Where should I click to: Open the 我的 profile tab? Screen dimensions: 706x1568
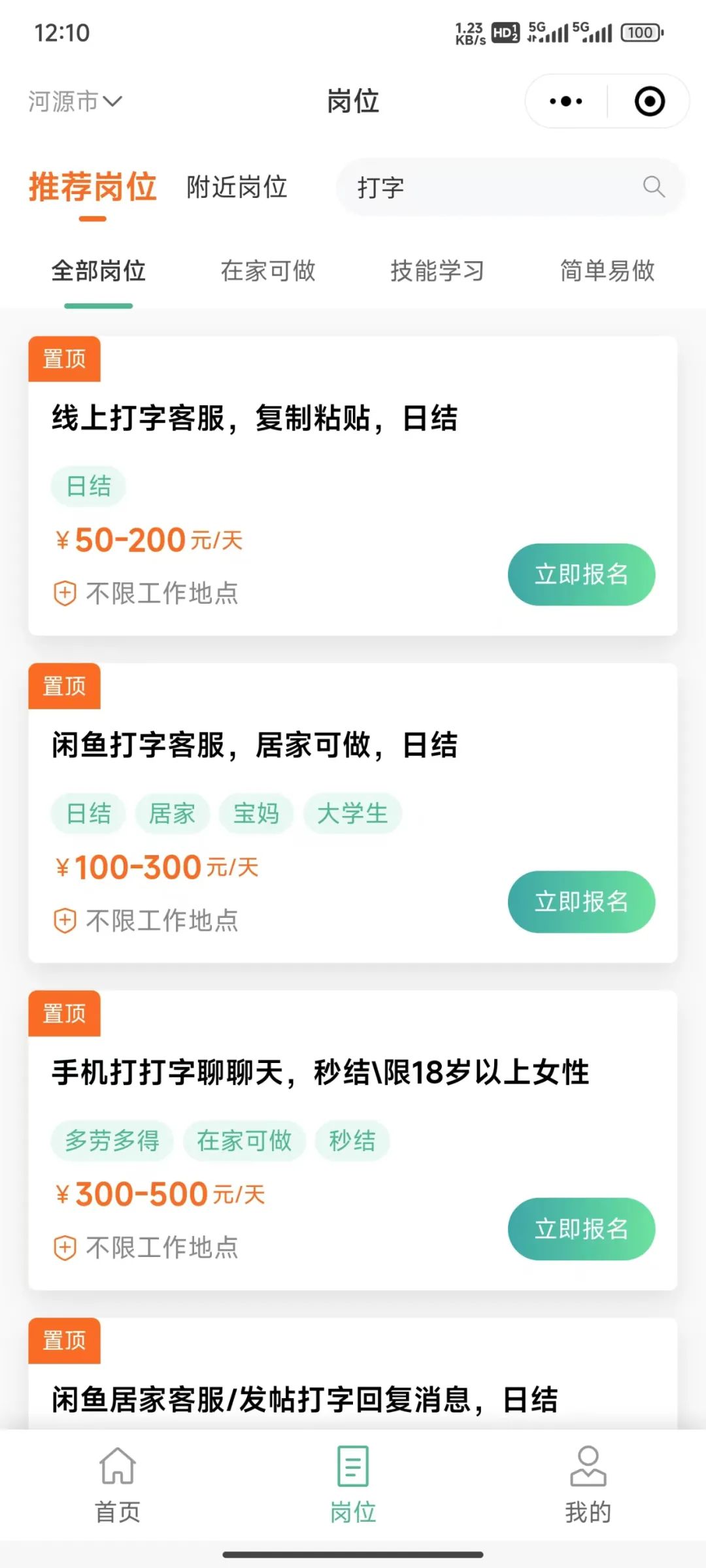(x=588, y=1484)
